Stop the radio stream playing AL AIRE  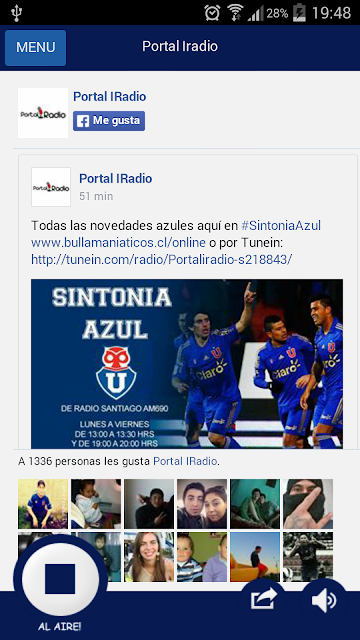pos(60,579)
